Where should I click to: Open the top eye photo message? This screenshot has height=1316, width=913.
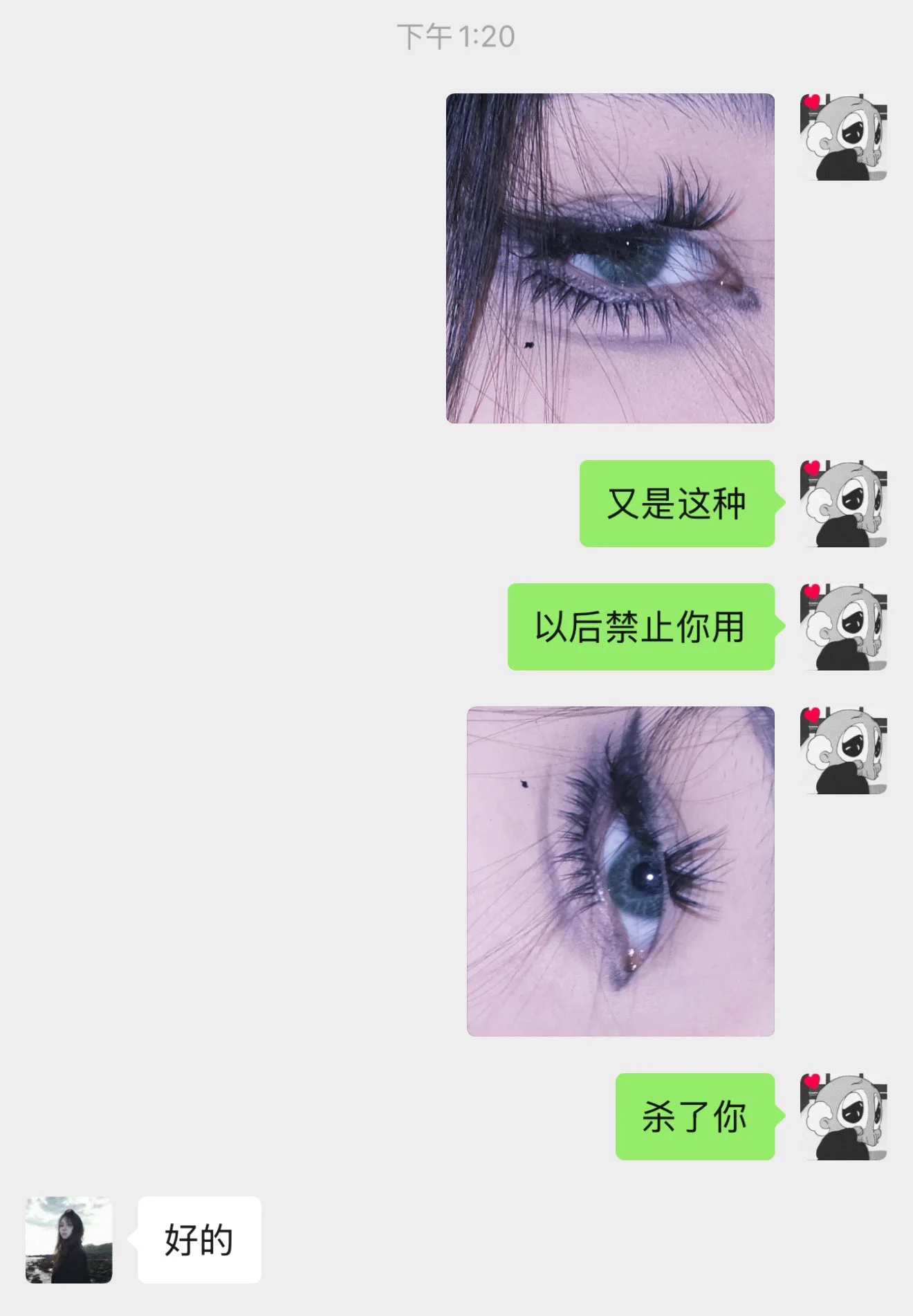pos(610,258)
